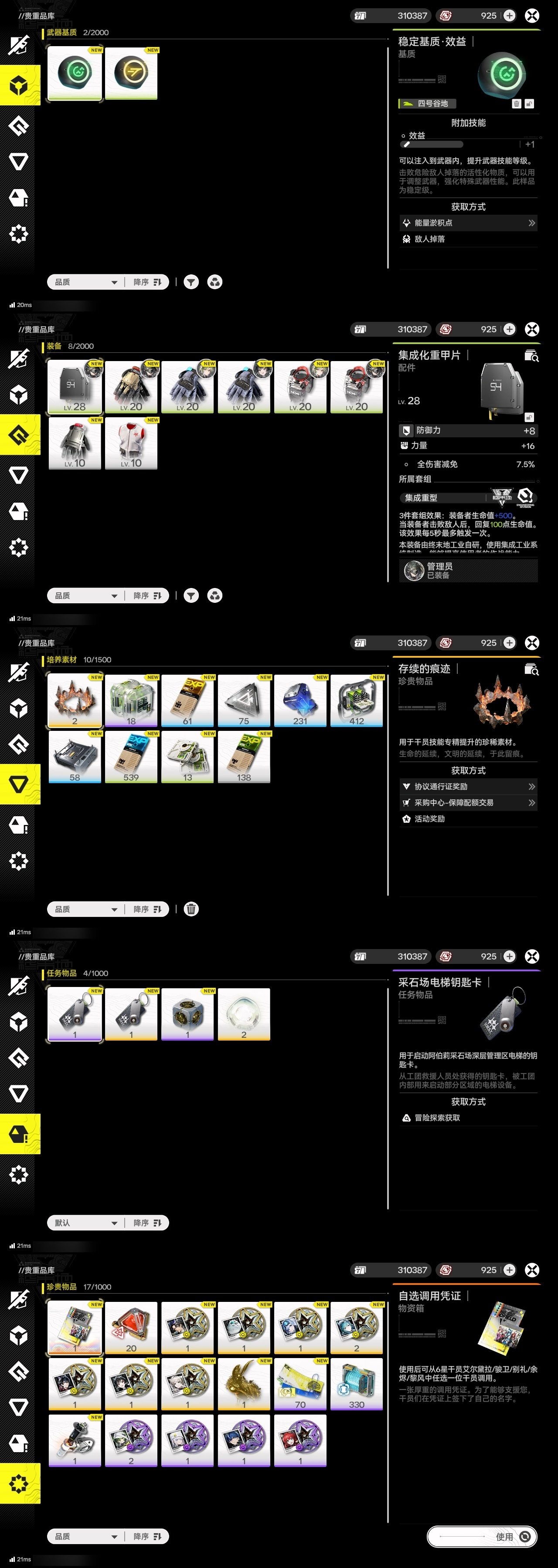Select the valuables item with count 330
This screenshot has width=558, height=1568.
[x=356, y=1384]
